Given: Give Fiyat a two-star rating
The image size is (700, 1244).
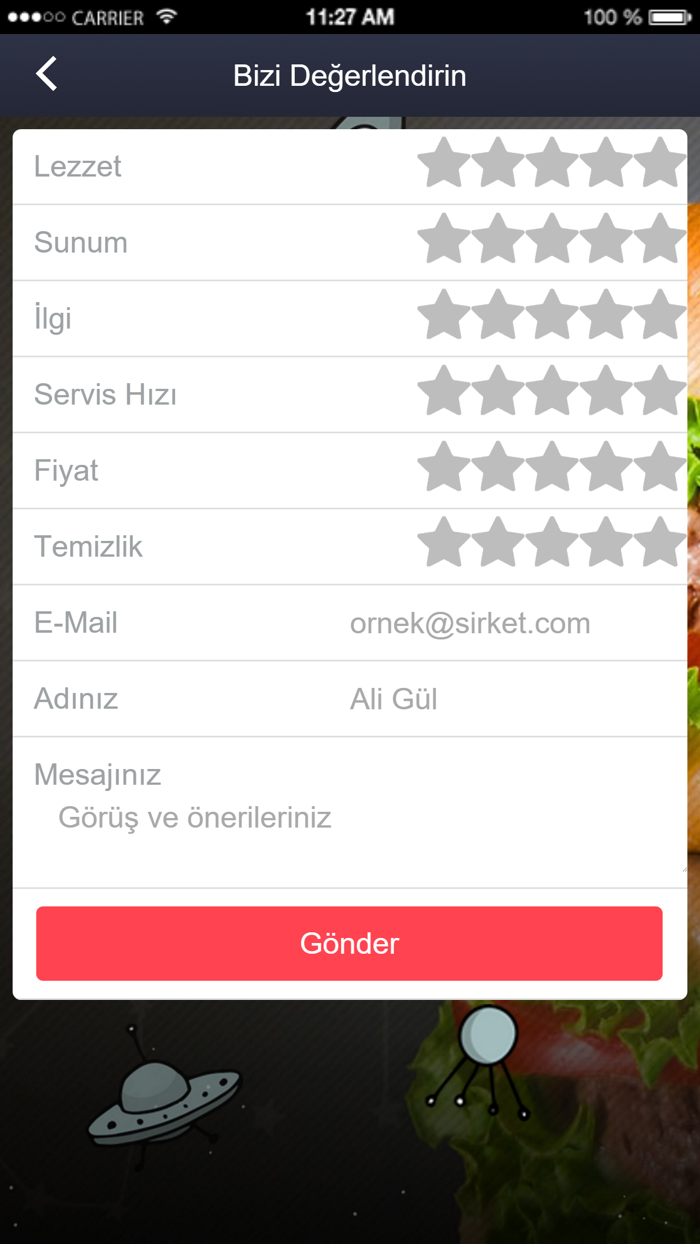Looking at the screenshot, I should tap(498, 468).
